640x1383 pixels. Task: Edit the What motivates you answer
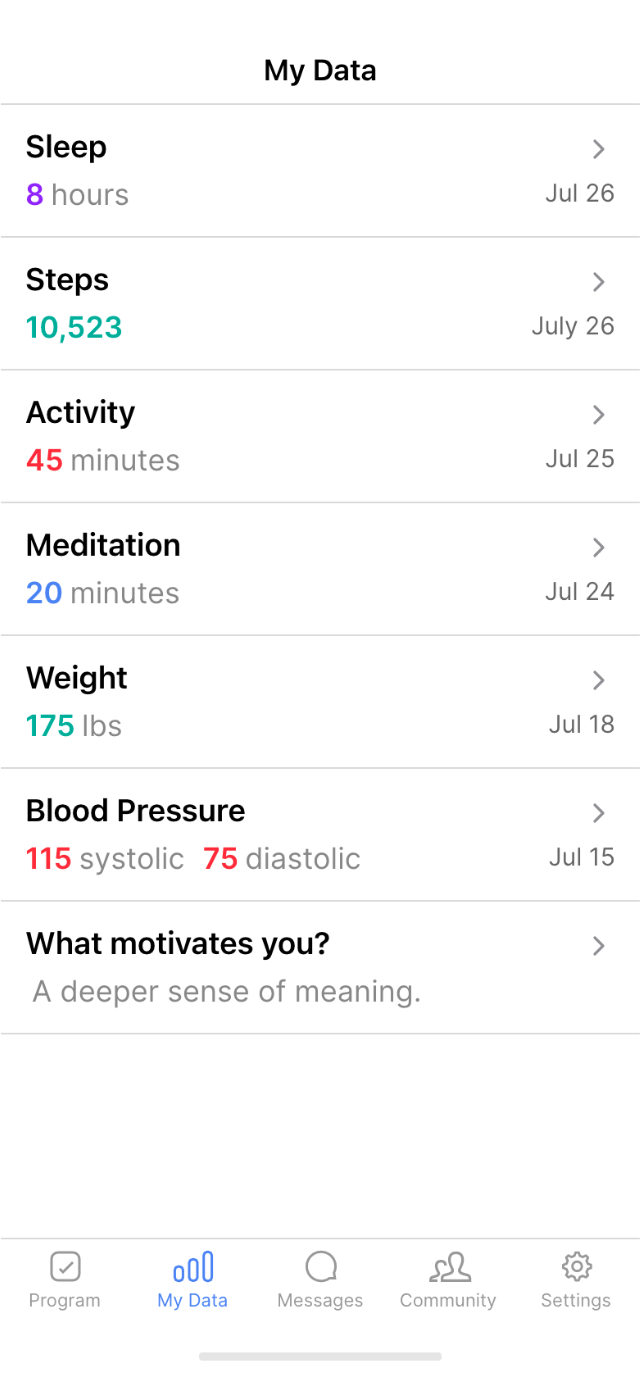tap(320, 968)
